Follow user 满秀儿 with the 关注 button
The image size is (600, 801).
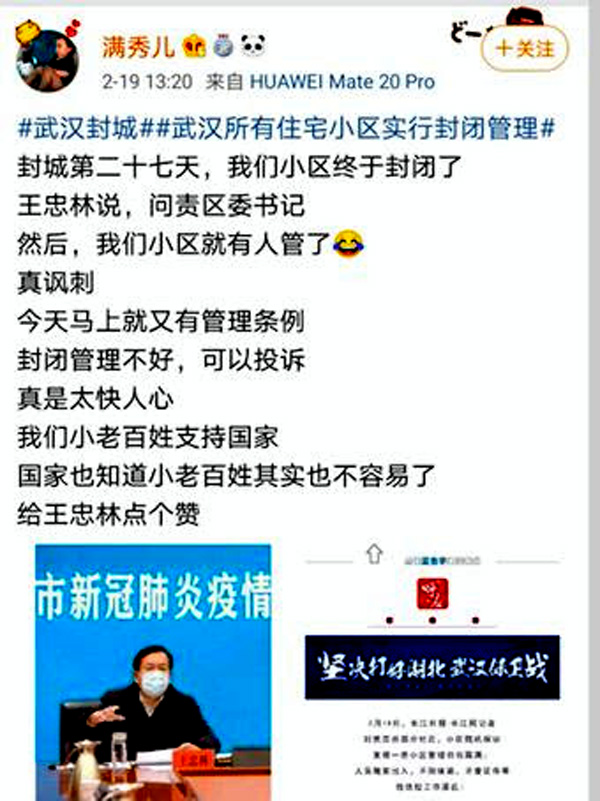click(524, 48)
